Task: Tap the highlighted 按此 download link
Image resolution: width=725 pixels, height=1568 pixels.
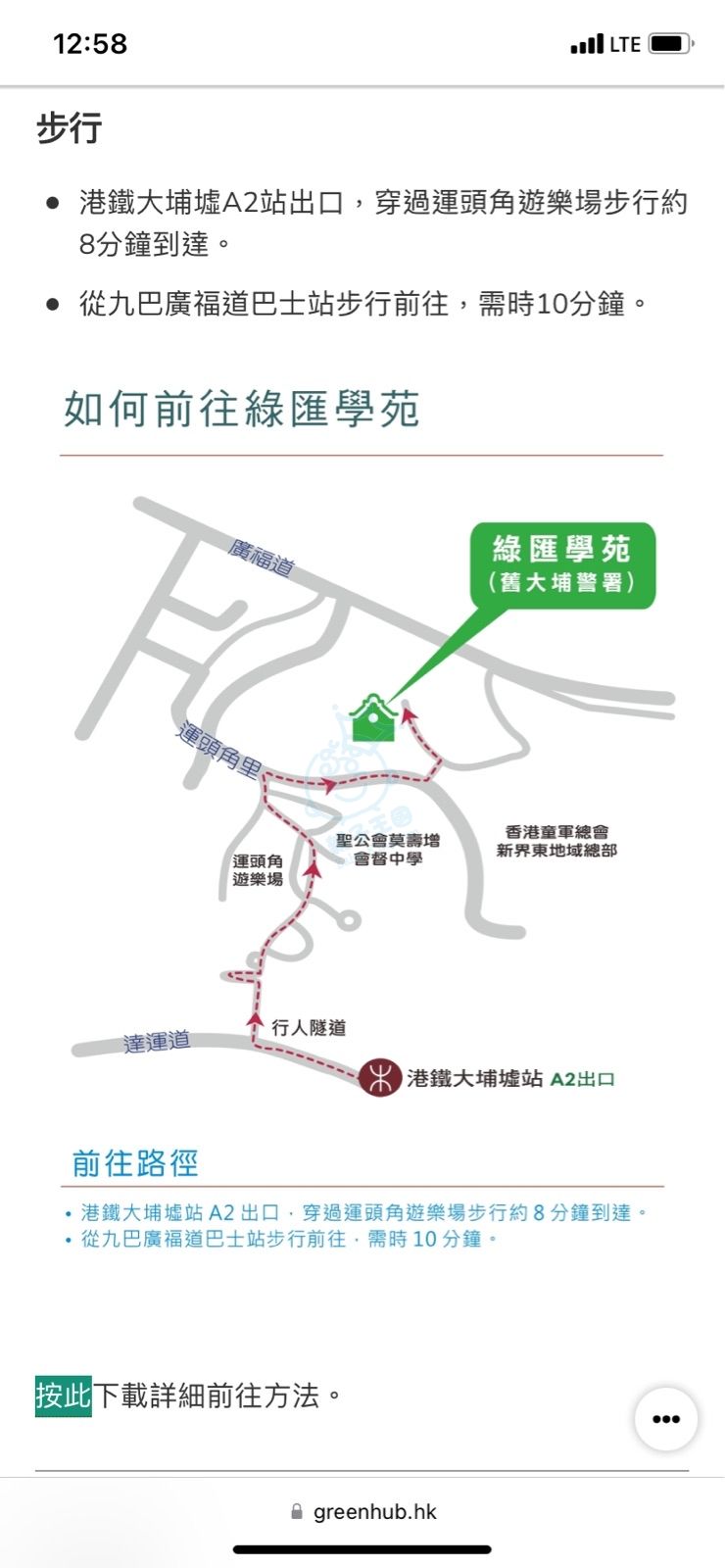Action: pos(64,1395)
